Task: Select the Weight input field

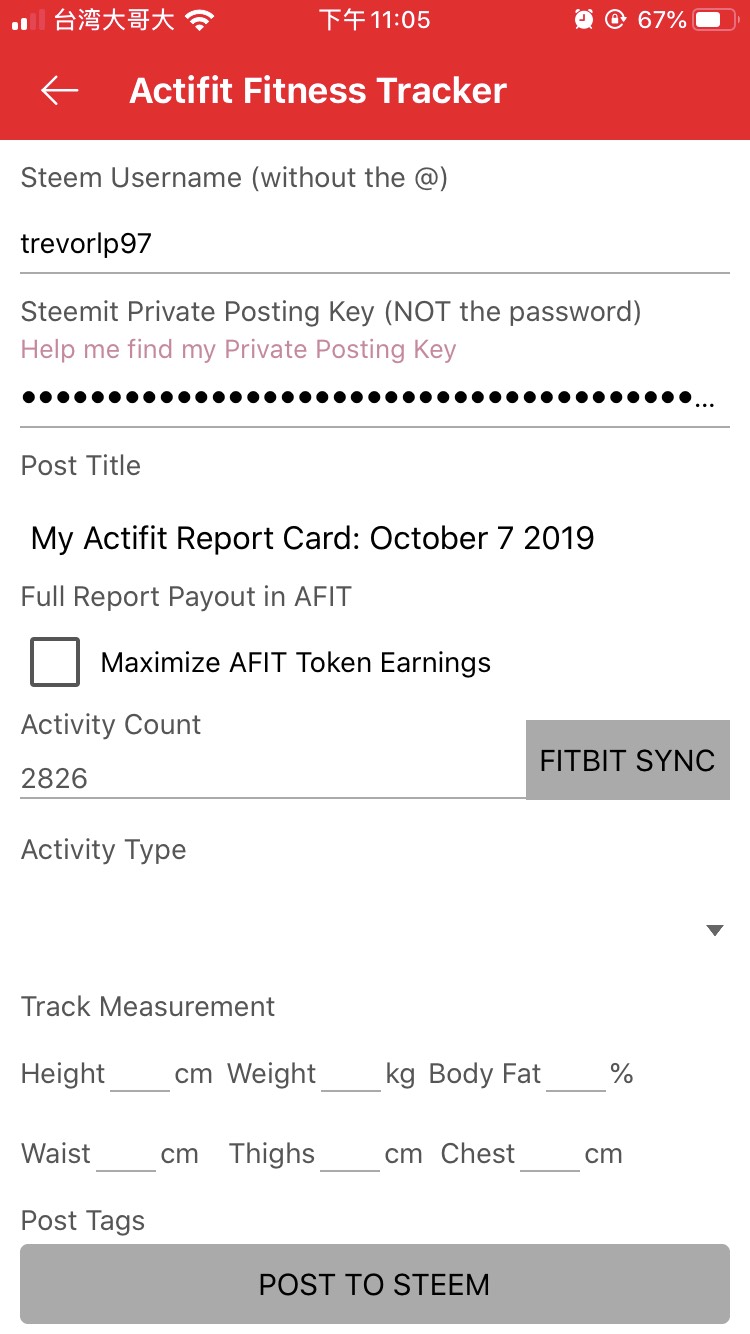Action: click(351, 1075)
